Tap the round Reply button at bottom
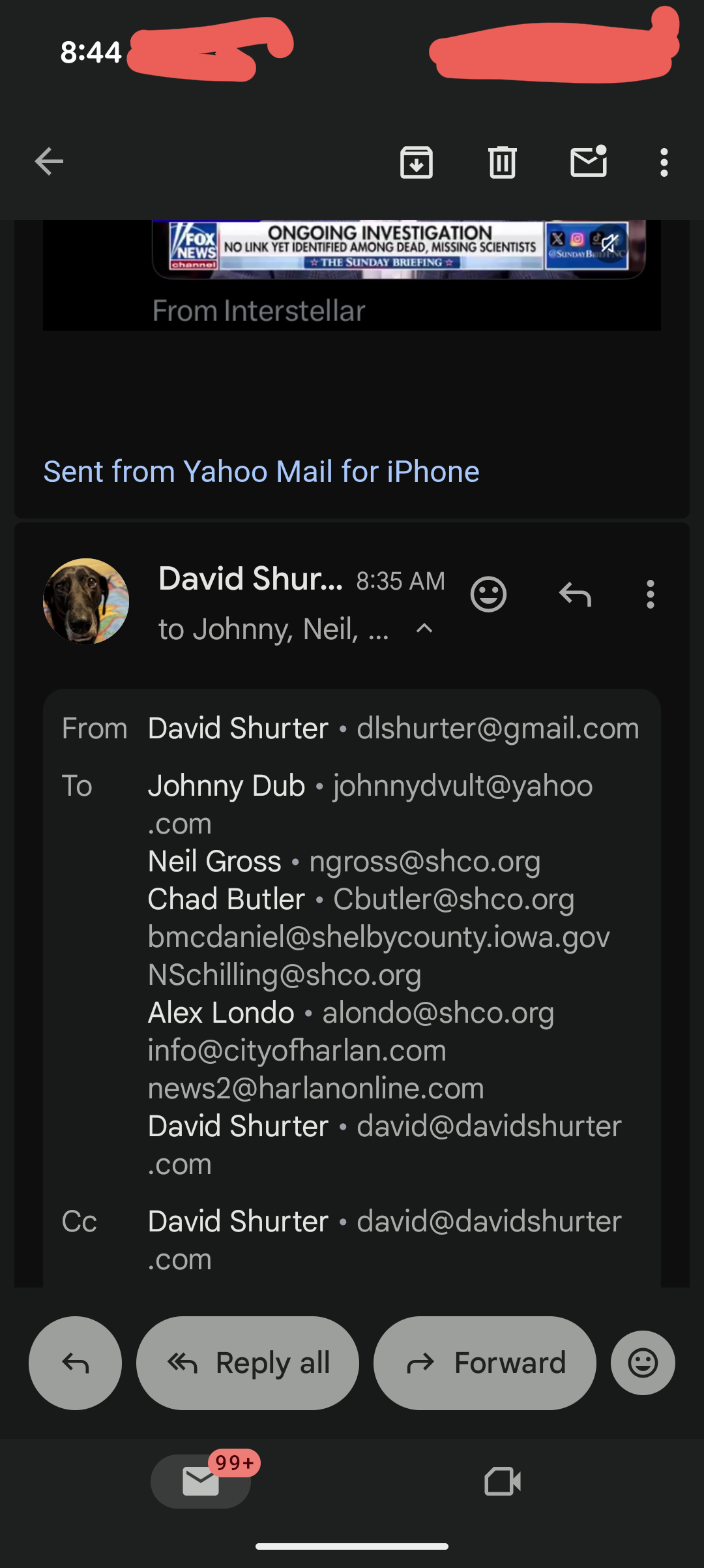This screenshot has width=704, height=1568. [x=75, y=1363]
